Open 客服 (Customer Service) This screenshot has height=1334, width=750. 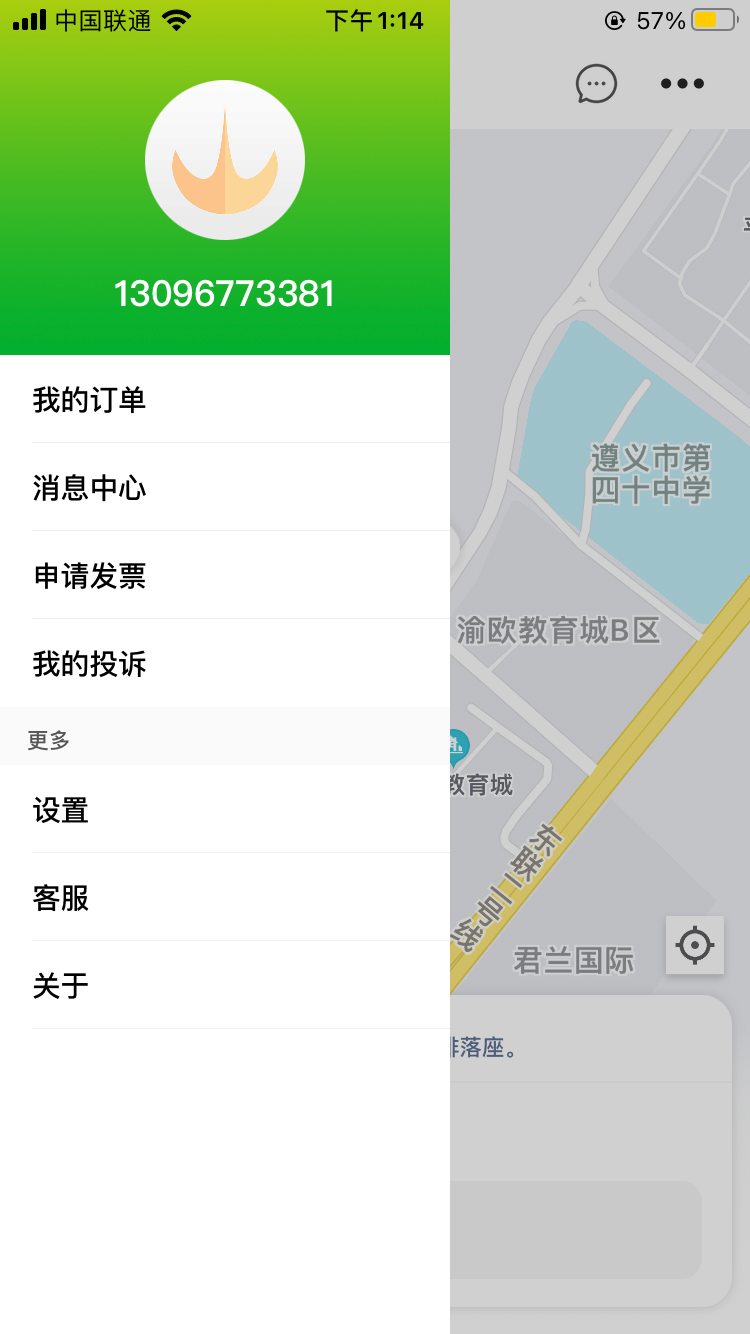(60, 897)
